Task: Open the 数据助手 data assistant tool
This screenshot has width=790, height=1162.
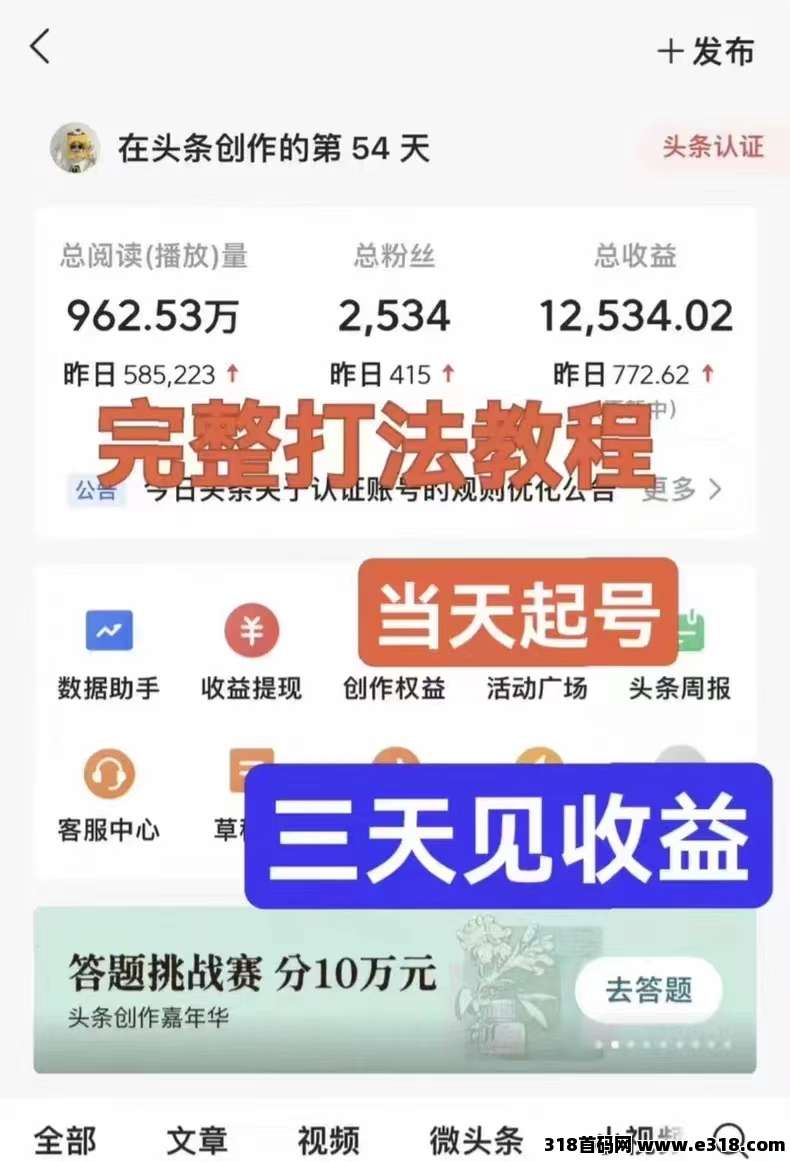Action: (x=110, y=646)
